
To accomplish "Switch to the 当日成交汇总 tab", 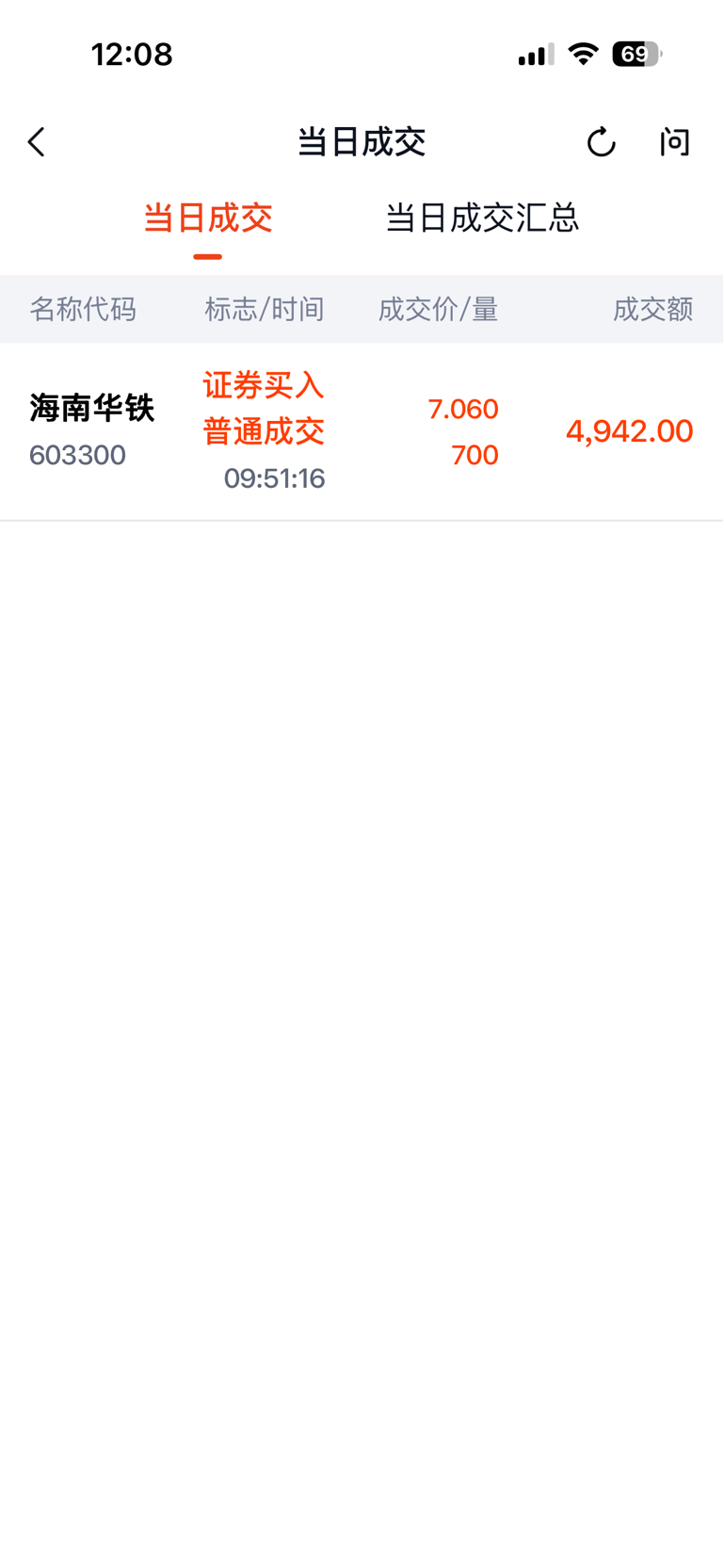I will [x=482, y=218].
